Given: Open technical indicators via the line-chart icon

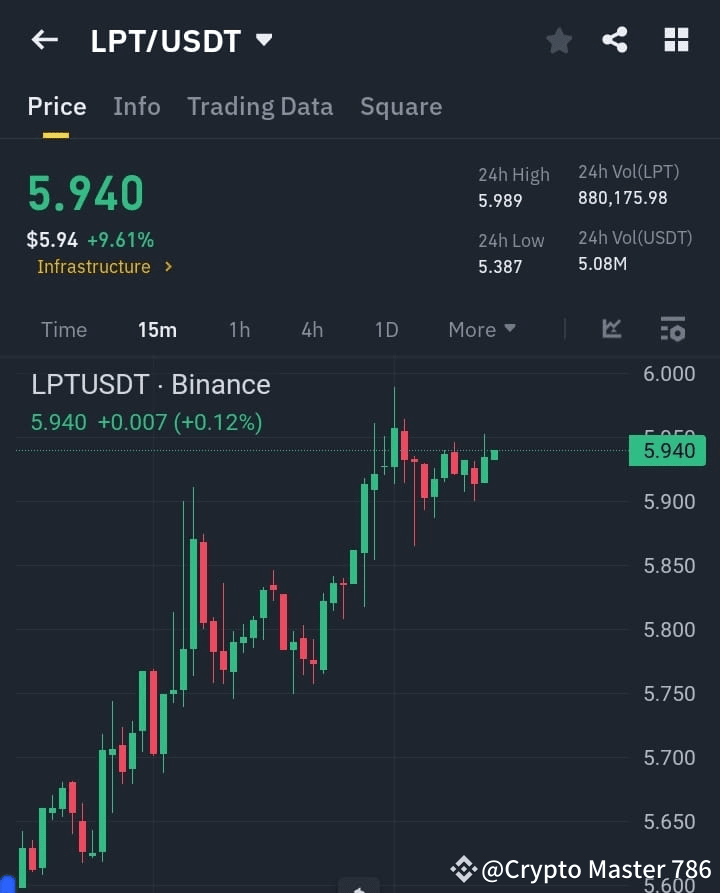Looking at the screenshot, I should 610,329.
